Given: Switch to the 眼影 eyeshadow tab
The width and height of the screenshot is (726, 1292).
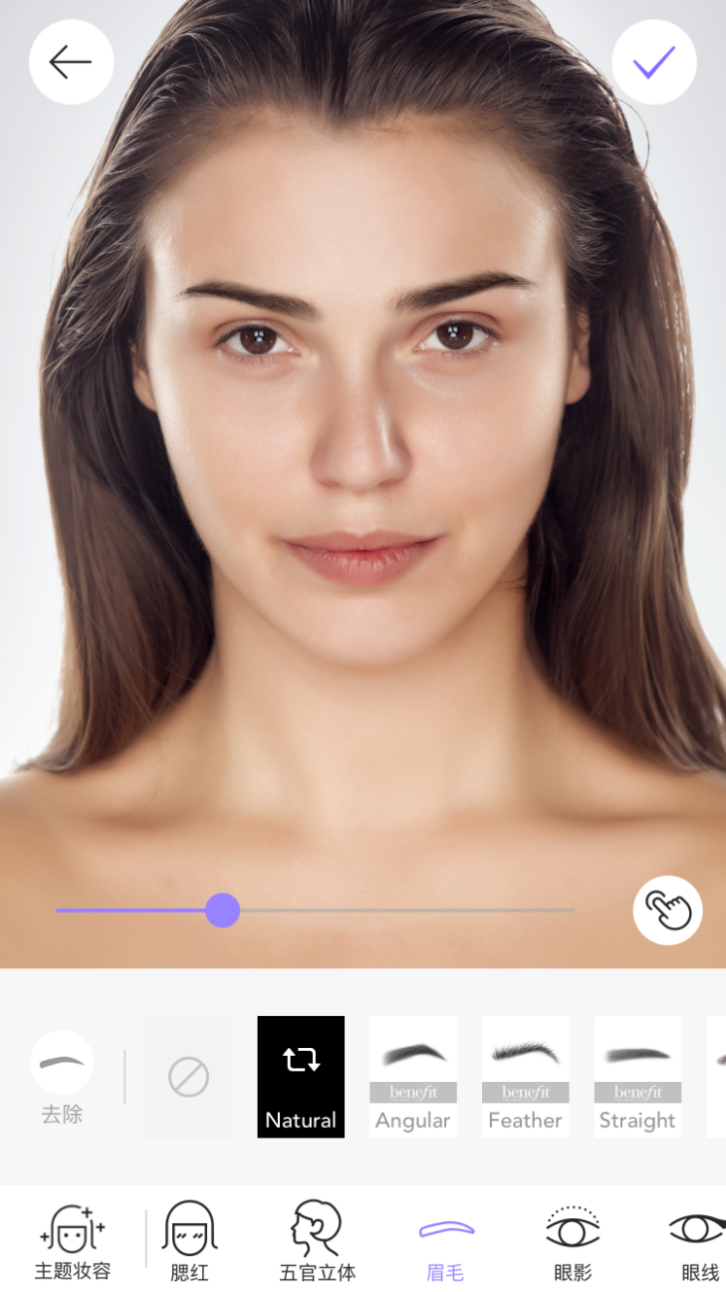Looking at the screenshot, I should pyautogui.click(x=573, y=1243).
